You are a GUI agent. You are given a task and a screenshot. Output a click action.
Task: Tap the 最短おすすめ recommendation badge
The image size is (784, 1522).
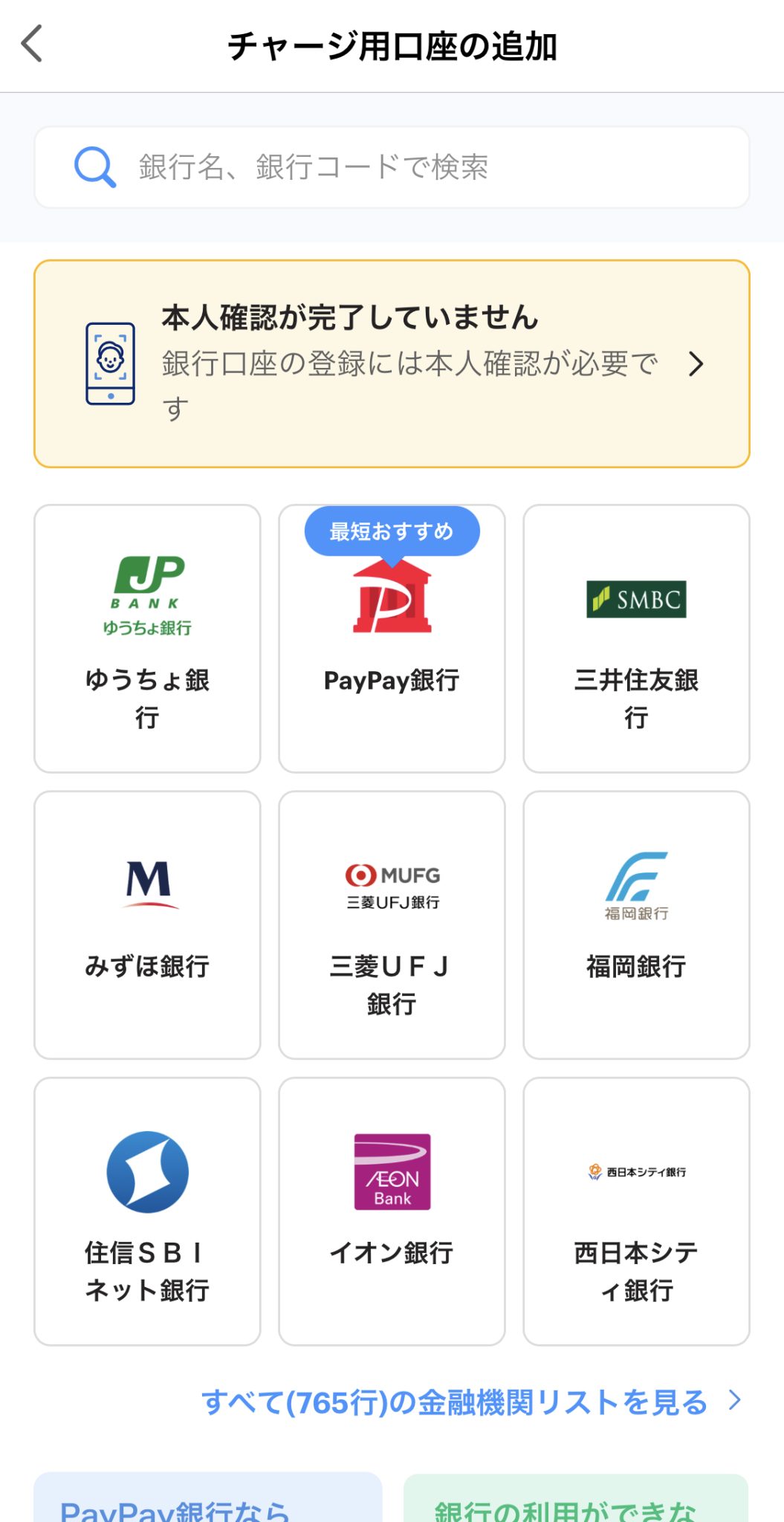392,531
